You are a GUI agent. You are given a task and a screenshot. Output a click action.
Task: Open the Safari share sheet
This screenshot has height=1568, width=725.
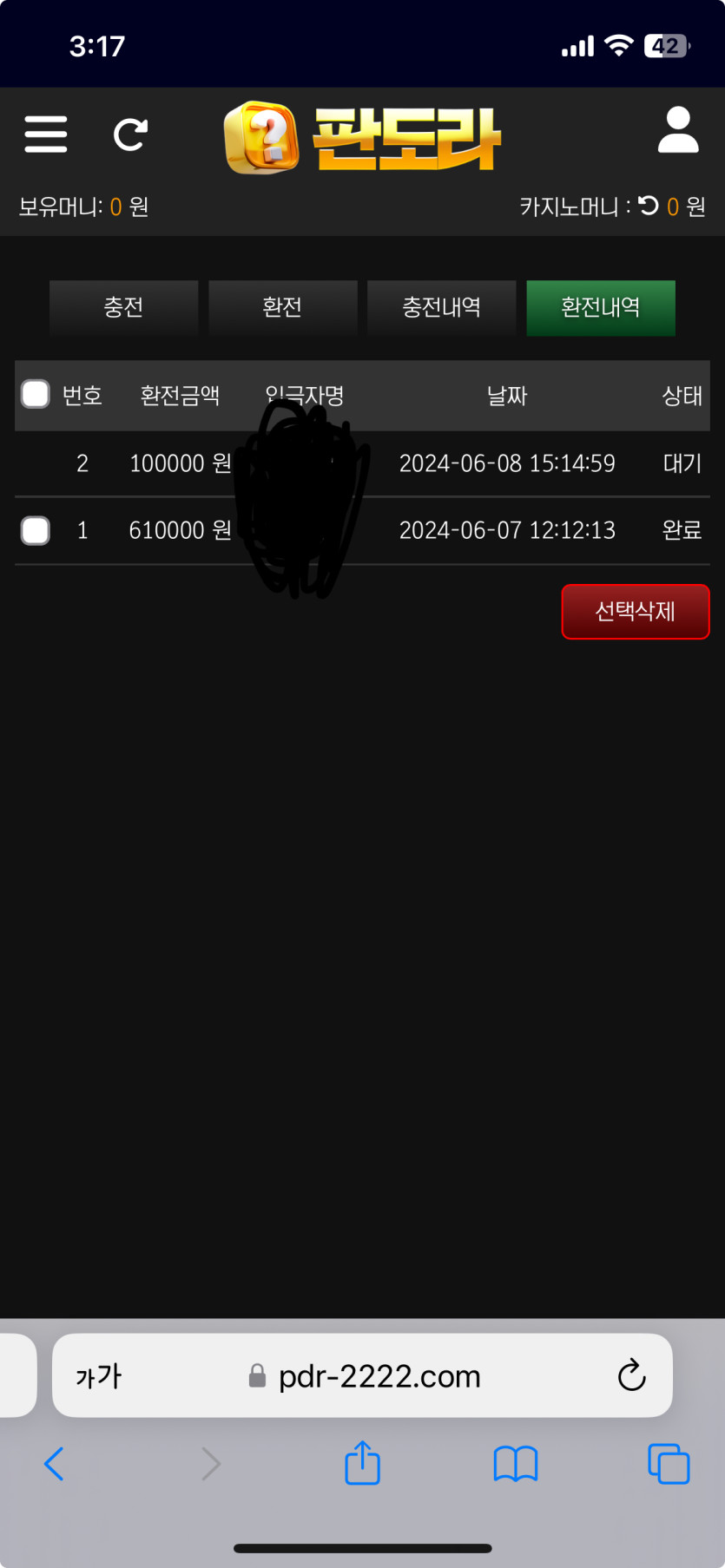tap(362, 1464)
